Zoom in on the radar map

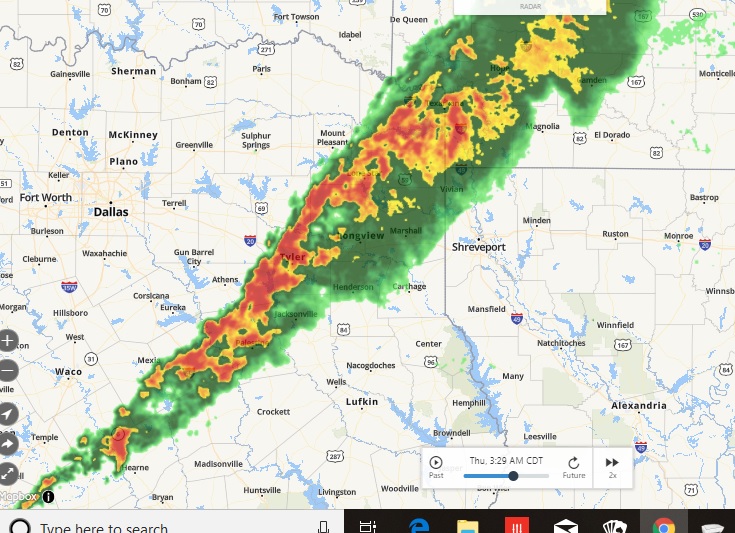(x=7, y=340)
